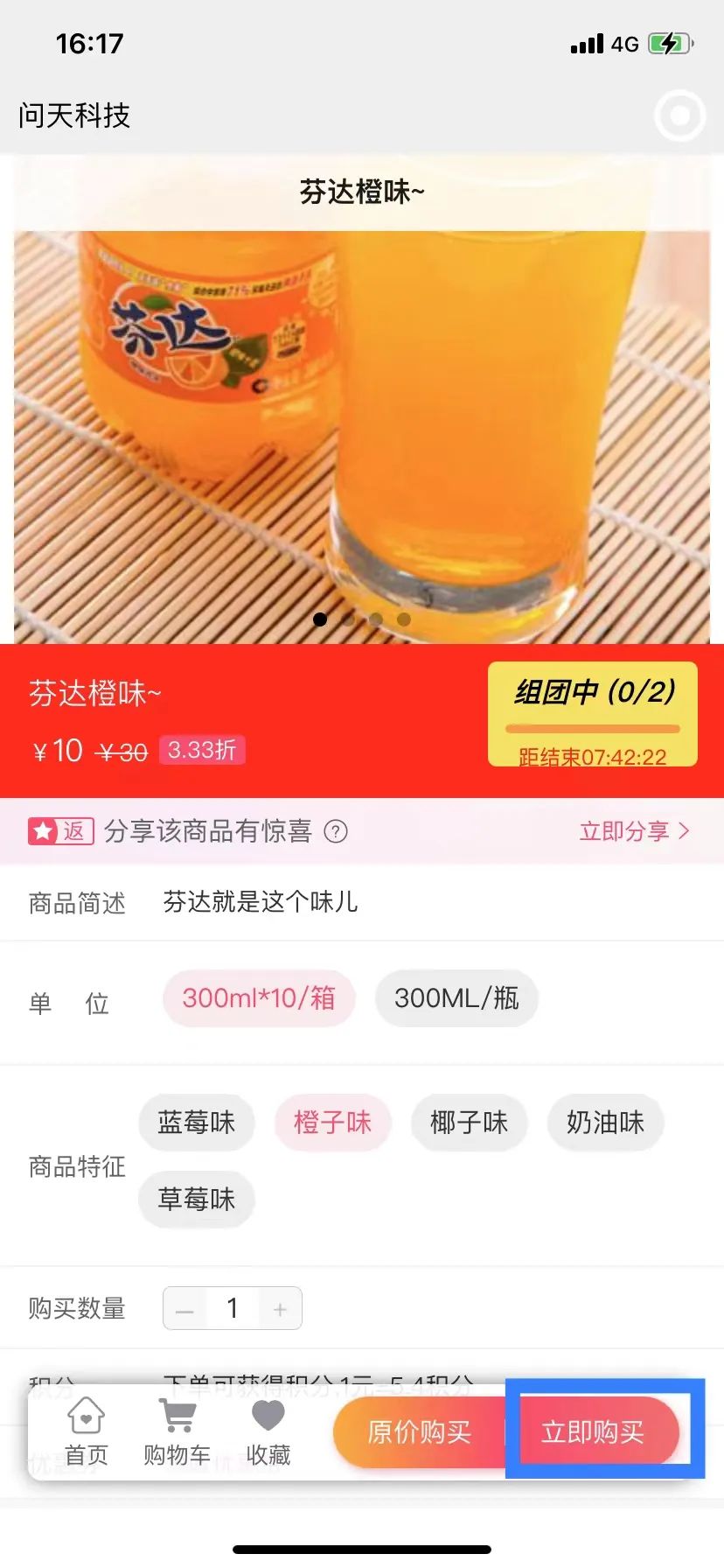This screenshot has width=724, height=1568.
Task: Open the 购物车 shopping cart
Action: click(x=177, y=1431)
